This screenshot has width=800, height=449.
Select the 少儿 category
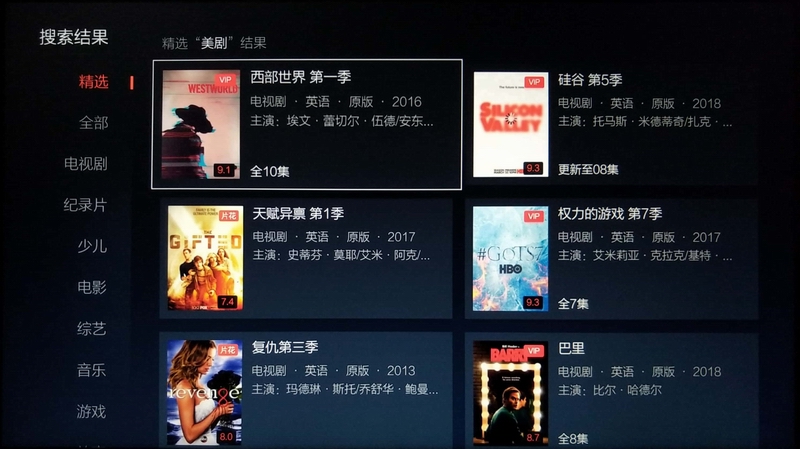click(92, 246)
